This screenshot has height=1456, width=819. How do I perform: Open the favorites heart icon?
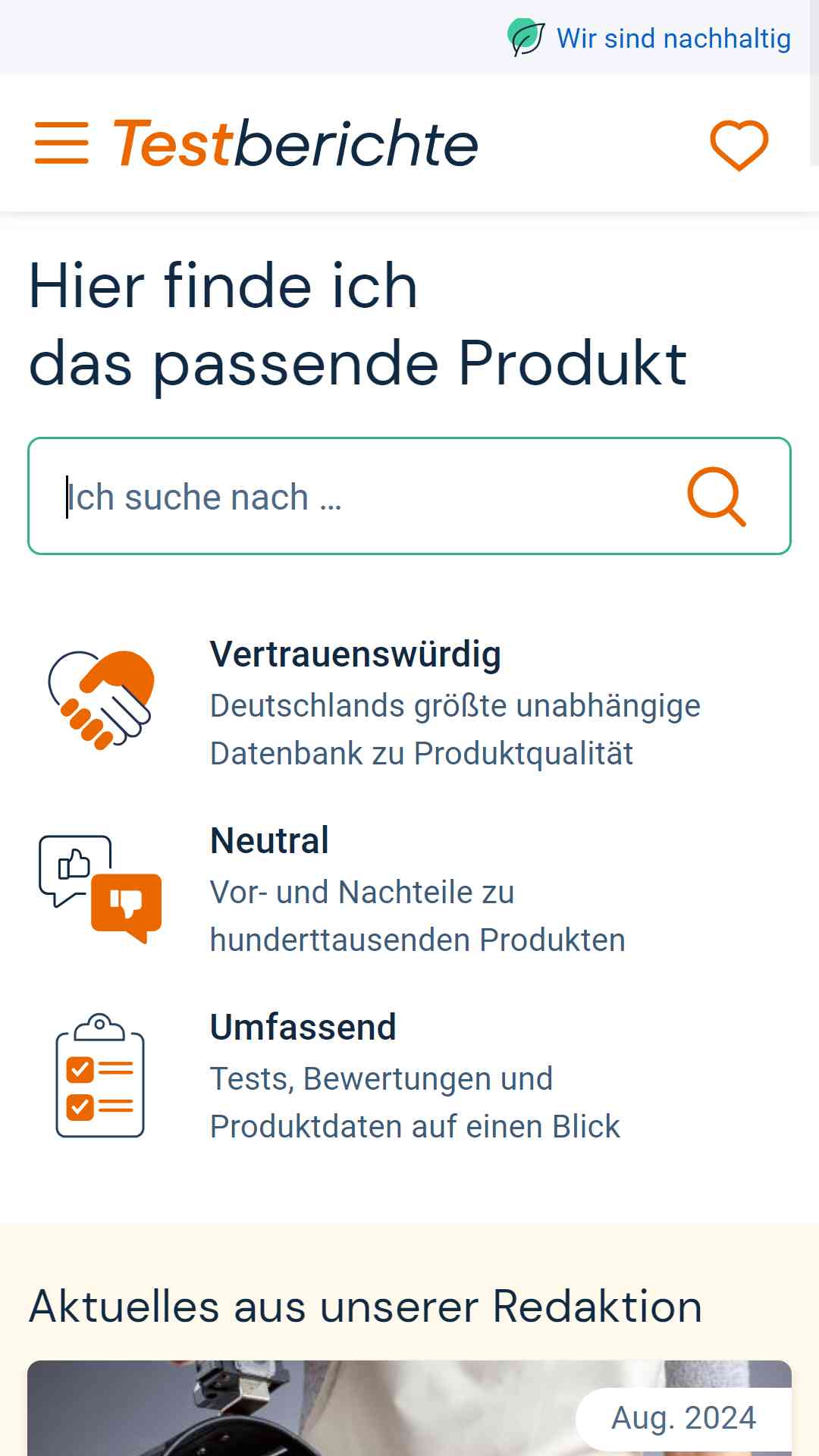[739, 144]
